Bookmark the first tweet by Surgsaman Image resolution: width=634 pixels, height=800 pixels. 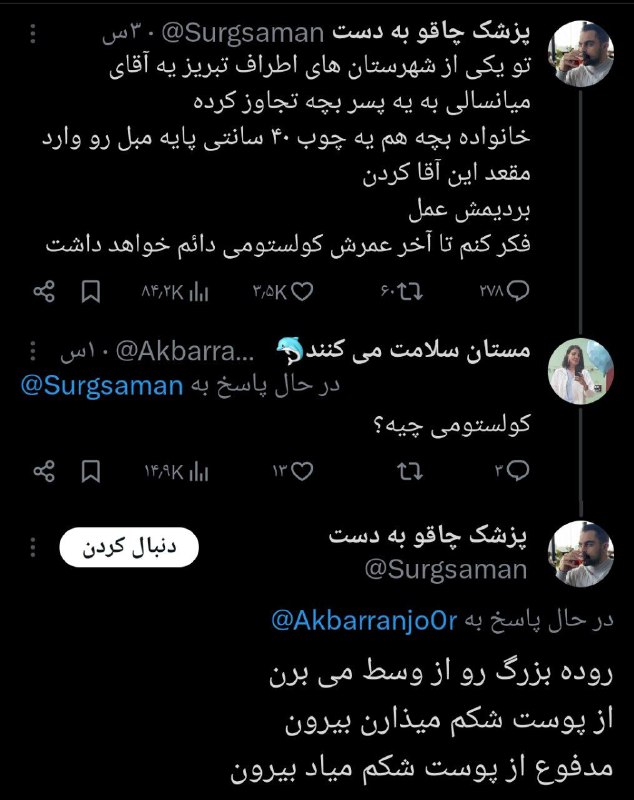tap(90, 291)
